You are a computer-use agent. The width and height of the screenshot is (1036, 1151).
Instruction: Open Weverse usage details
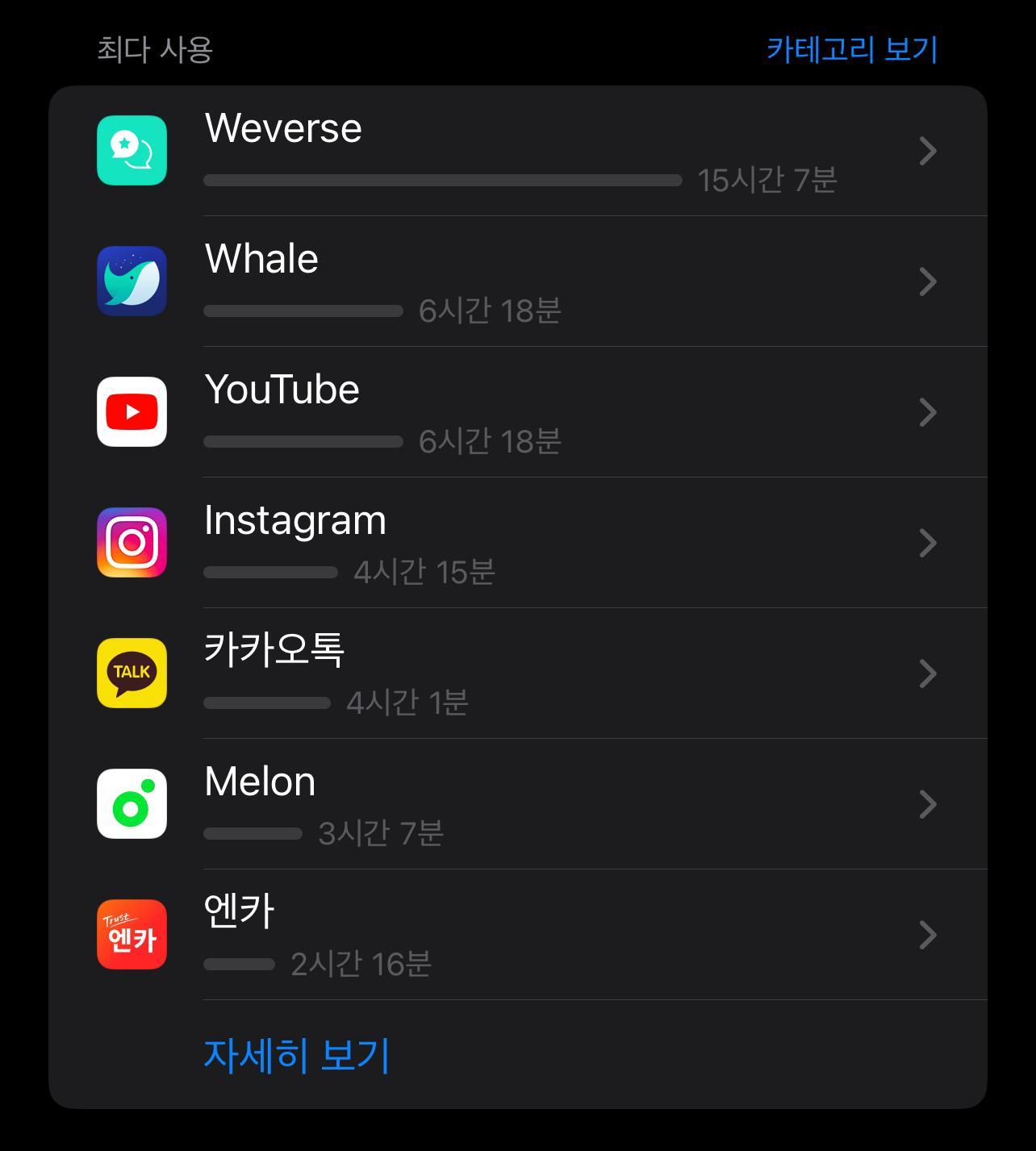coord(516,151)
